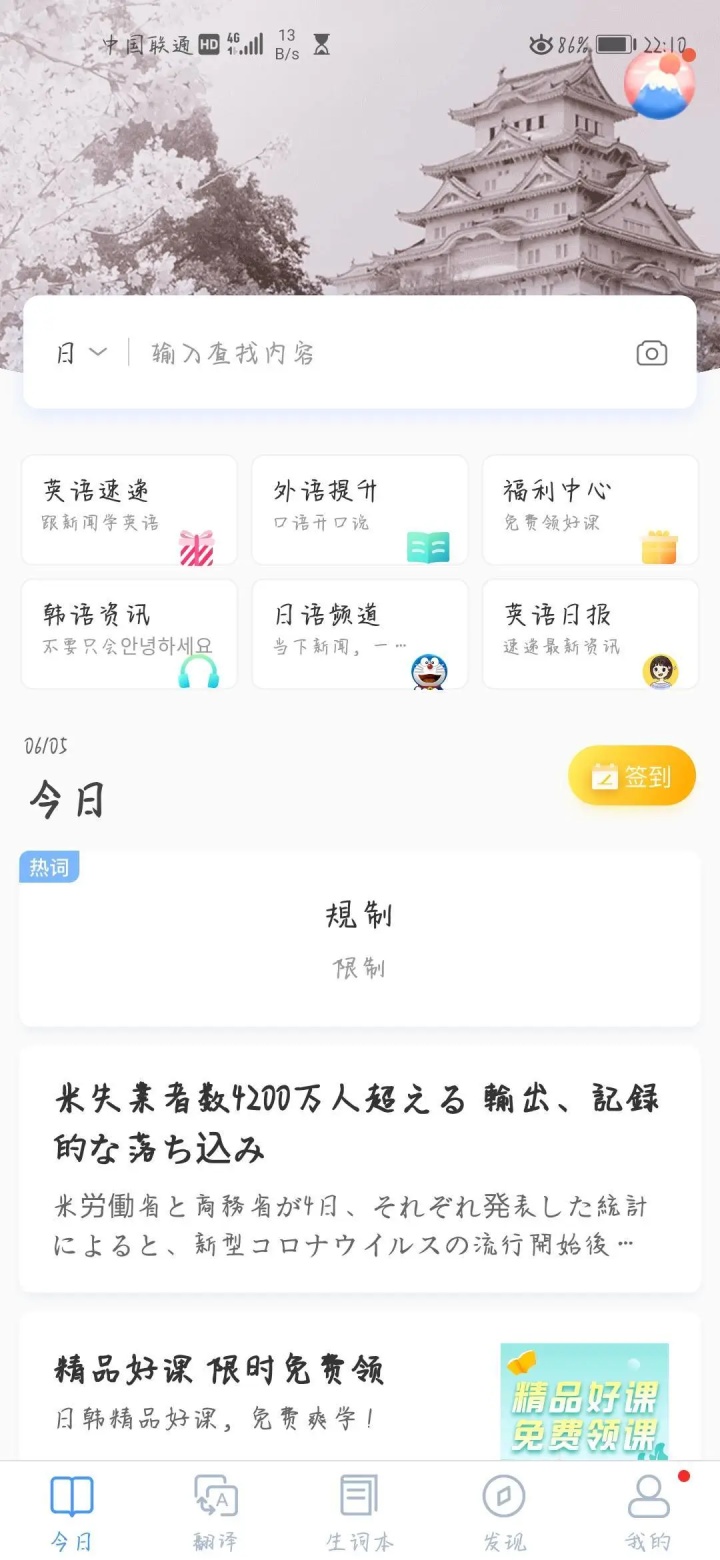Open the hot word 規制 card

tap(360, 938)
